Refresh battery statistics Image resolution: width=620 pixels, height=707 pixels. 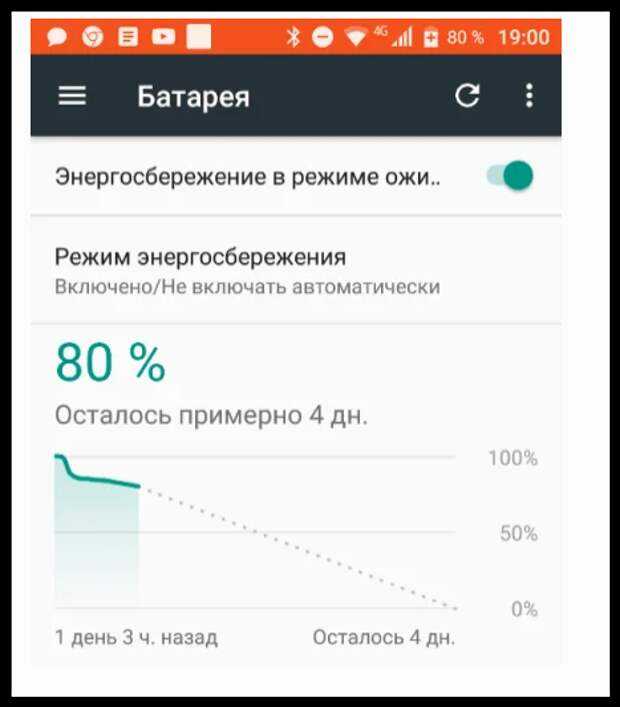(467, 96)
